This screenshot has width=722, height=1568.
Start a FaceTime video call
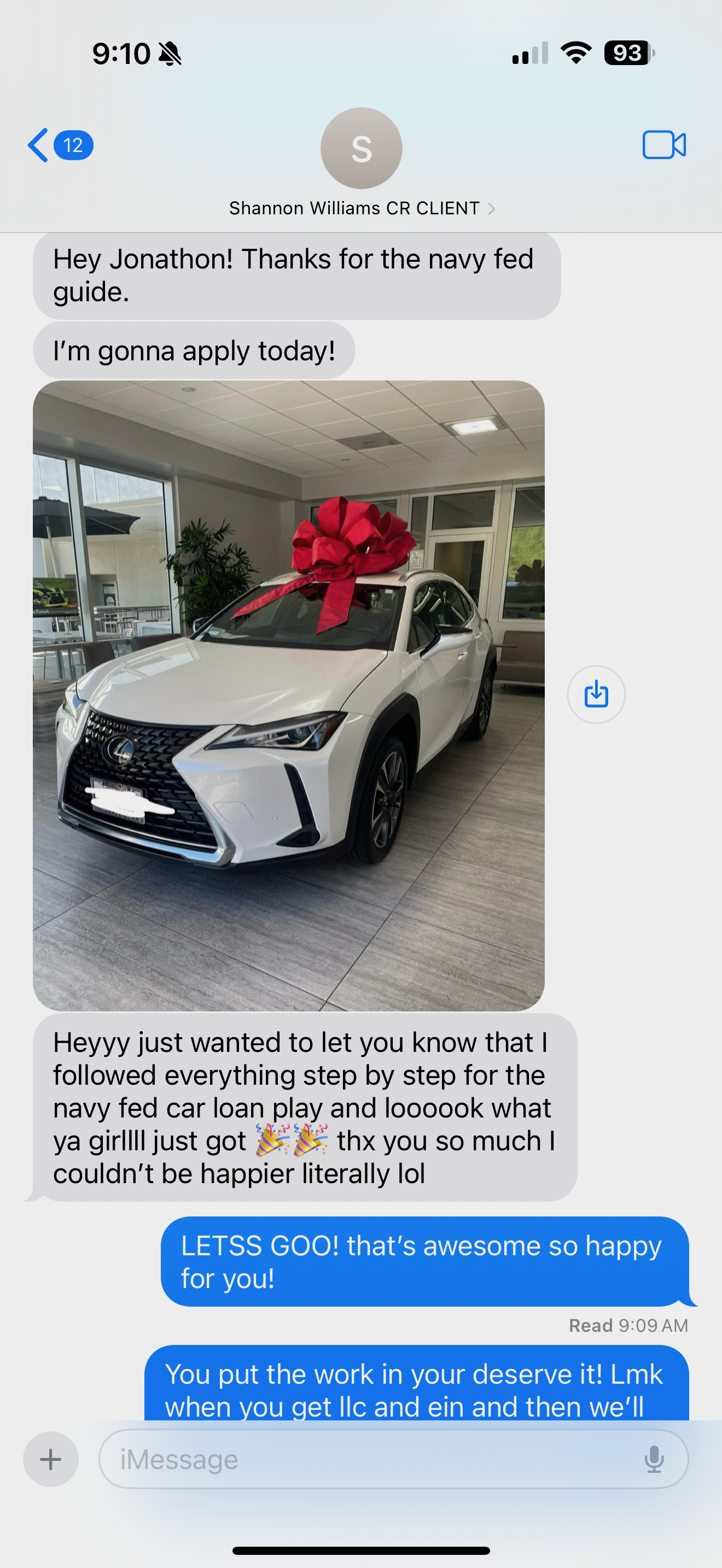(663, 145)
